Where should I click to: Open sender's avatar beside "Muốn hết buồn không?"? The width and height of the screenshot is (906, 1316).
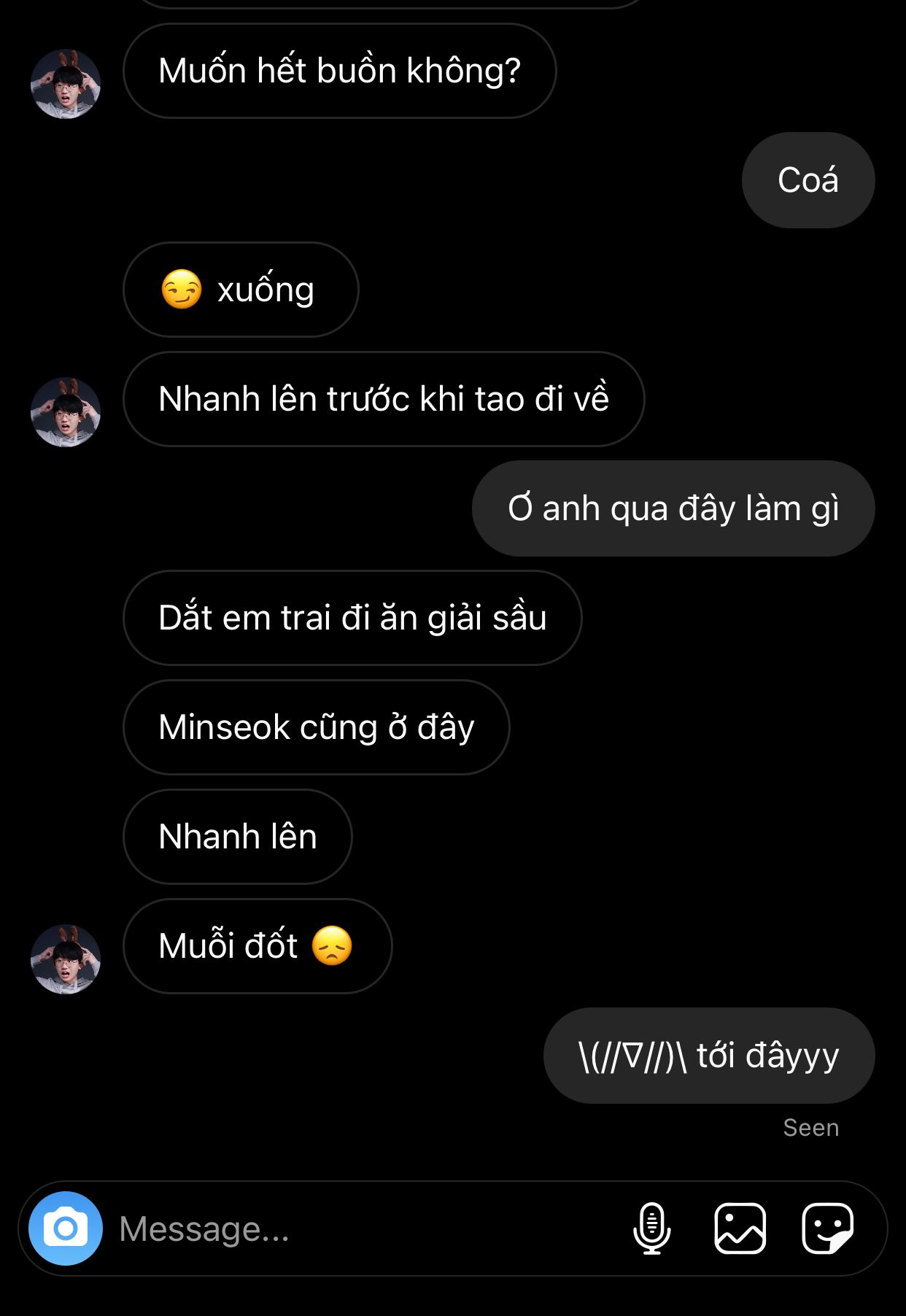(66, 84)
